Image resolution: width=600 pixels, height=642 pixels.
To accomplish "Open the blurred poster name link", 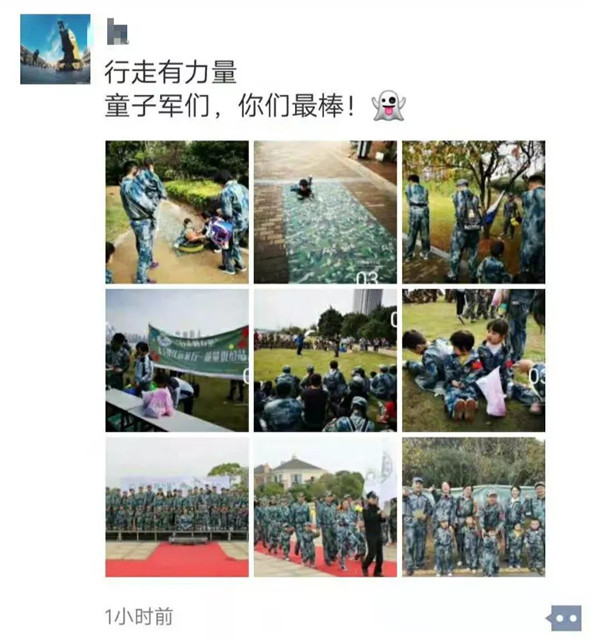I will [x=117, y=33].
